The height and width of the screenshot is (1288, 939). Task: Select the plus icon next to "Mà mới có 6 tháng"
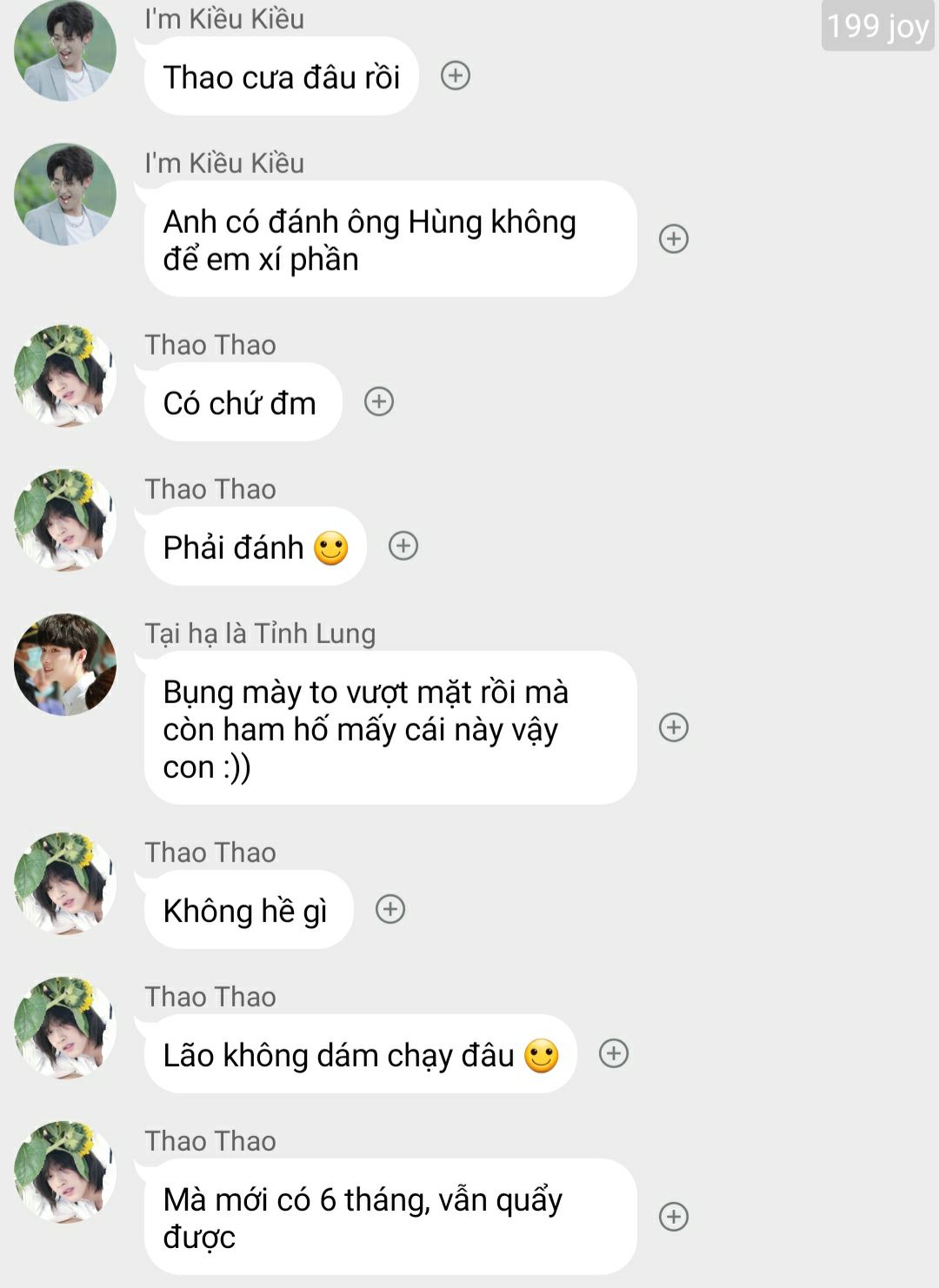(x=674, y=1217)
